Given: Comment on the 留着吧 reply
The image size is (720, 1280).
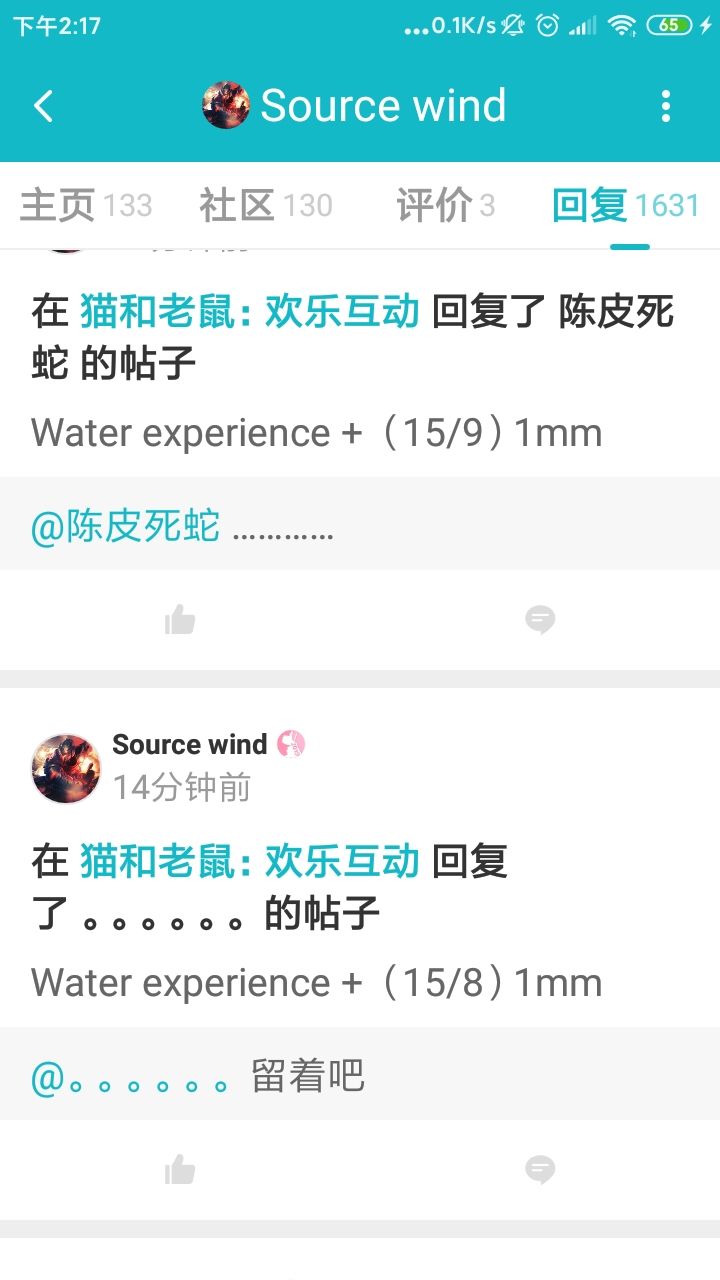Looking at the screenshot, I should click(x=540, y=1169).
